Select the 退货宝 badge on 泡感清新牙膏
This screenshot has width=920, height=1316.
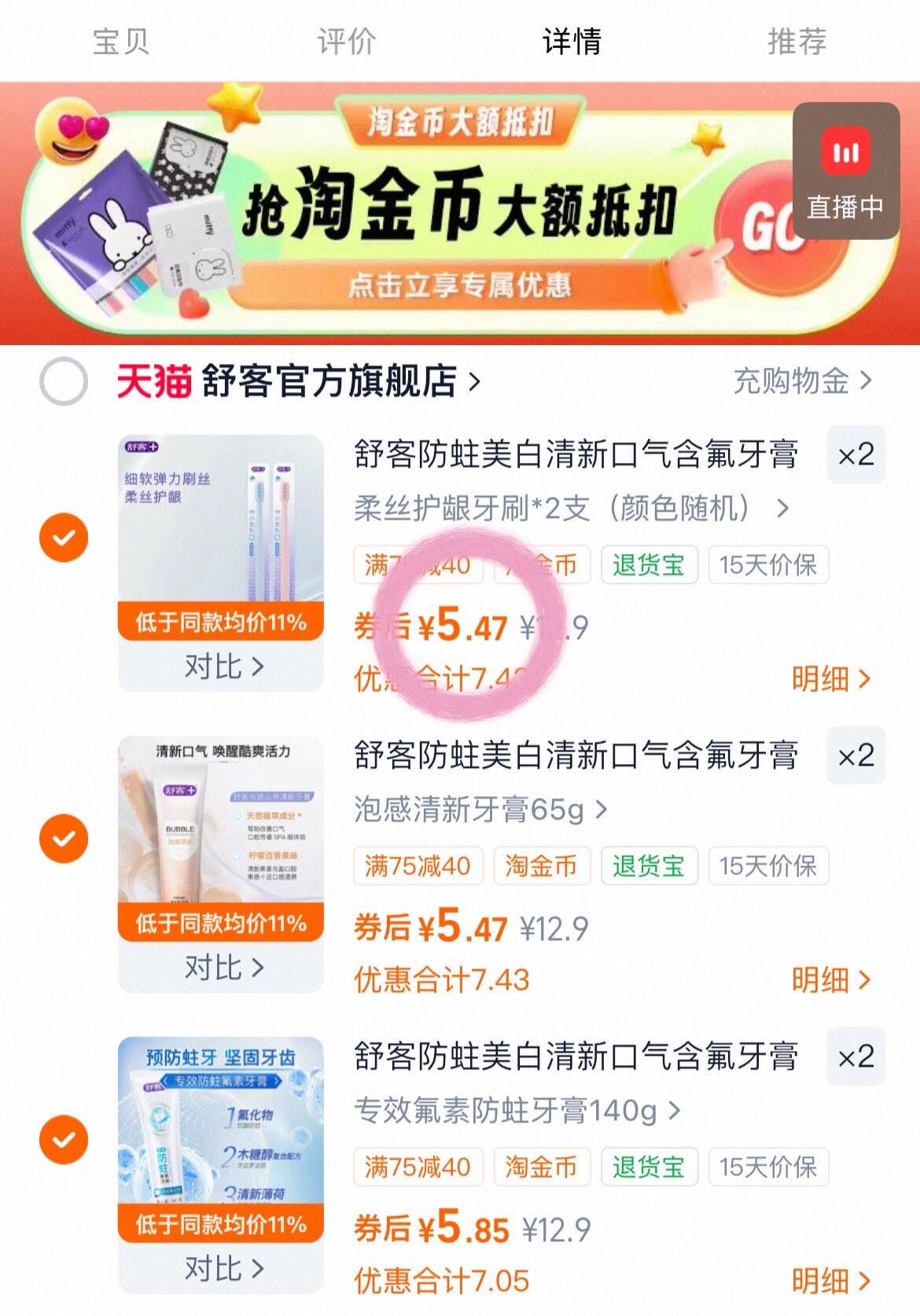(649, 866)
